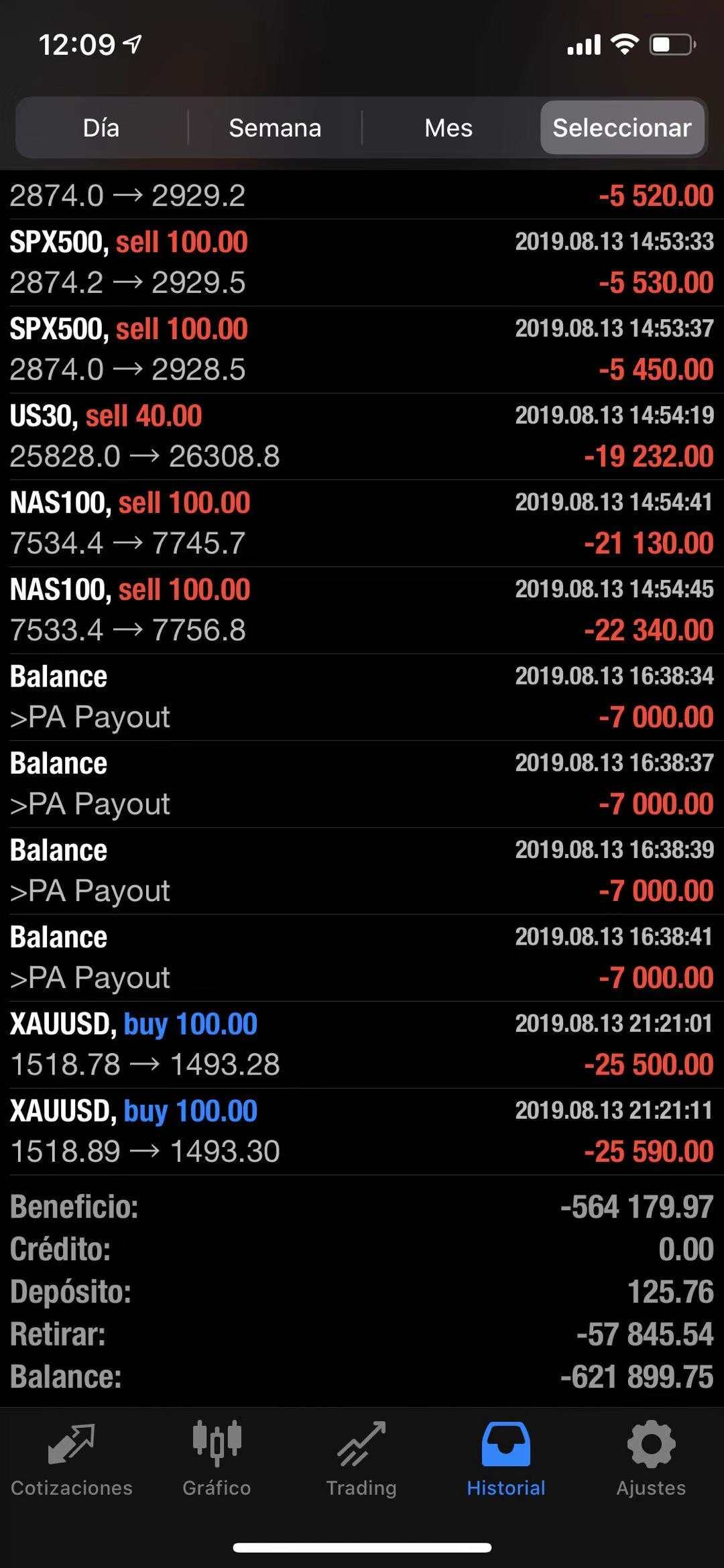724x1568 pixels.
Task: Open the US30 sell 40.00 trade
Action: pyautogui.click(x=362, y=436)
